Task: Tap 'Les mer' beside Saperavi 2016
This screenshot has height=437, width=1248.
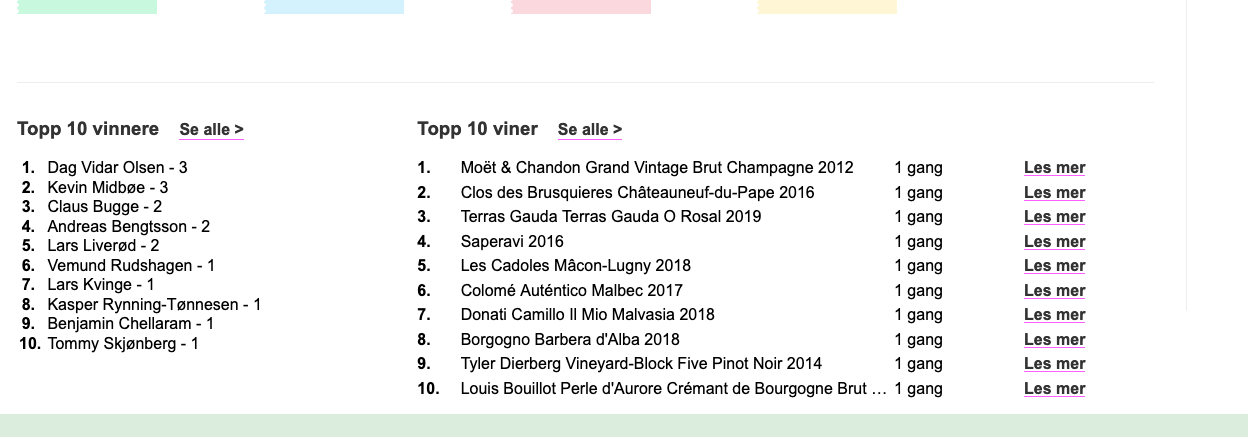Action: [1054, 242]
